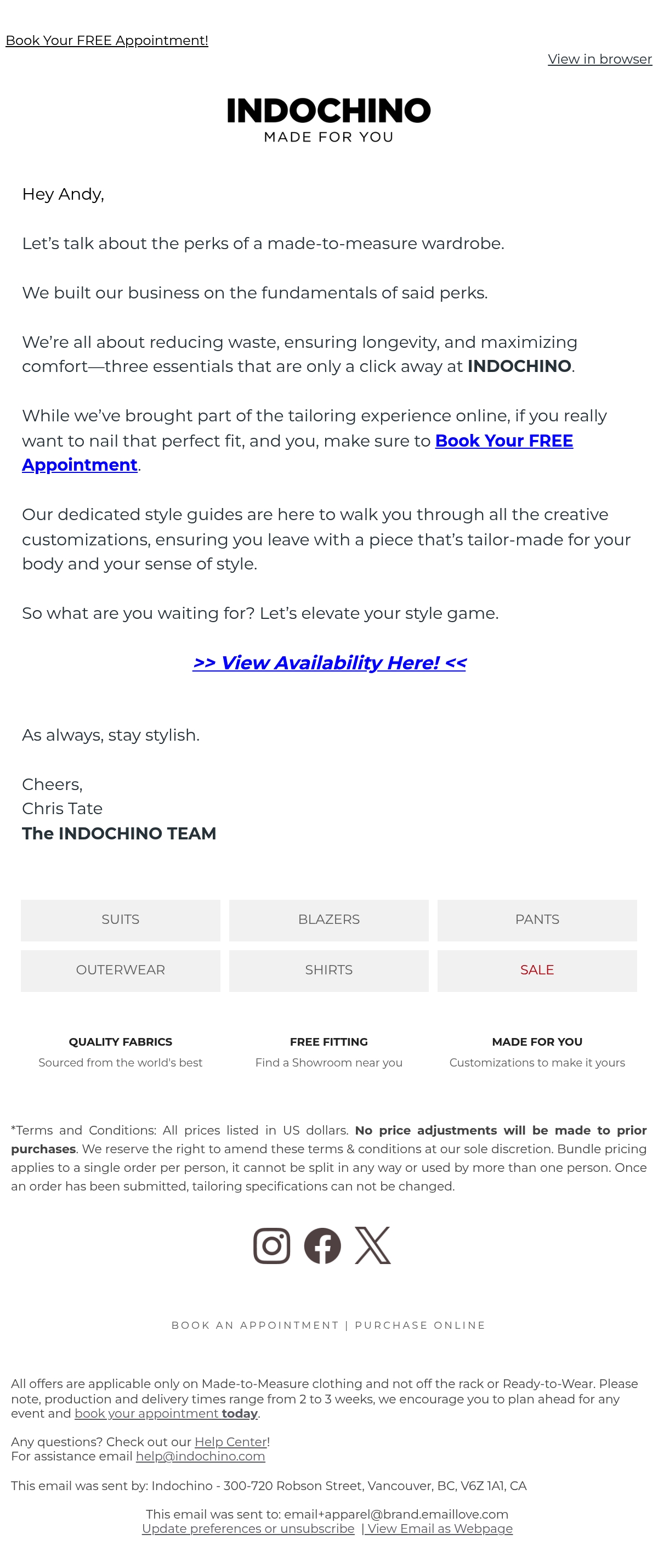This screenshot has width=658, height=1568.
Task: Tap PURCHASE ONLINE footer link
Action: pos(420,1325)
